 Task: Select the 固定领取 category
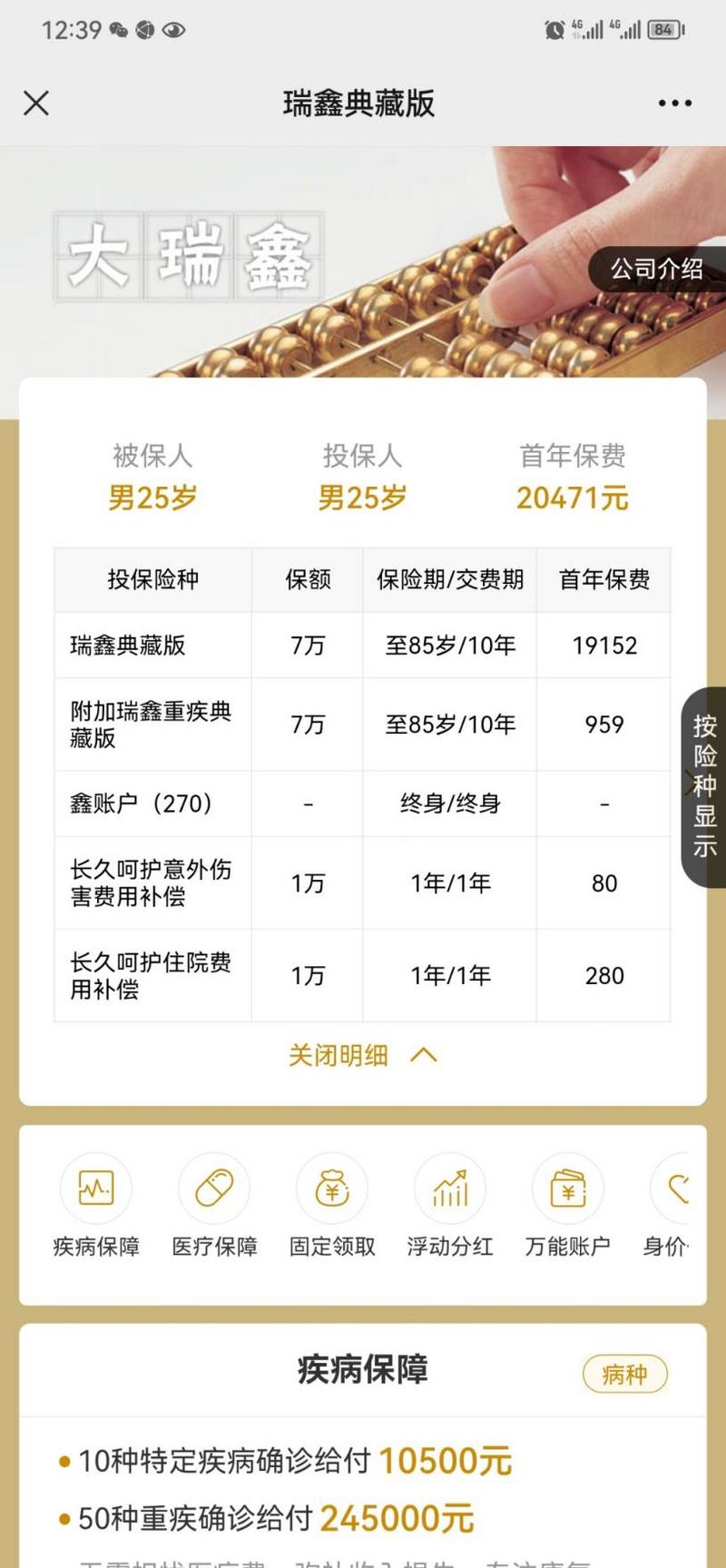332,1205
